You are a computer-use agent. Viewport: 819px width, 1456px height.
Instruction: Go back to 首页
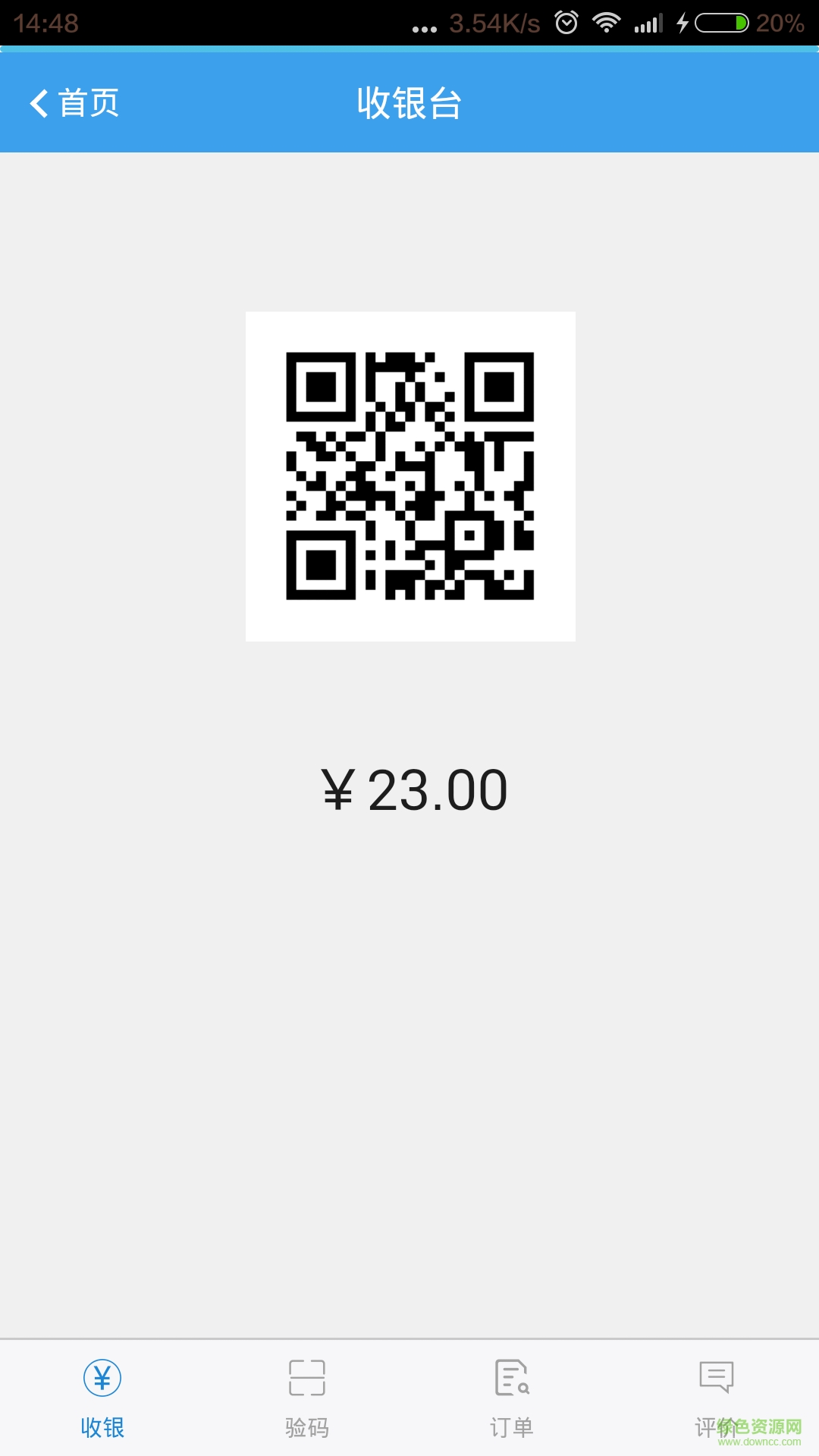tap(74, 103)
